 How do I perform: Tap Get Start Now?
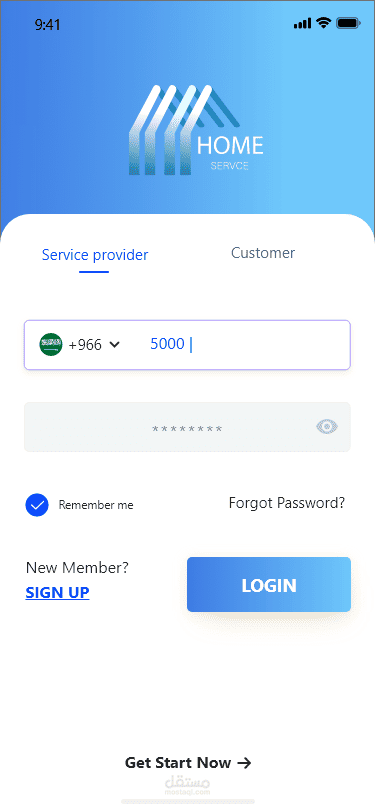point(188,762)
